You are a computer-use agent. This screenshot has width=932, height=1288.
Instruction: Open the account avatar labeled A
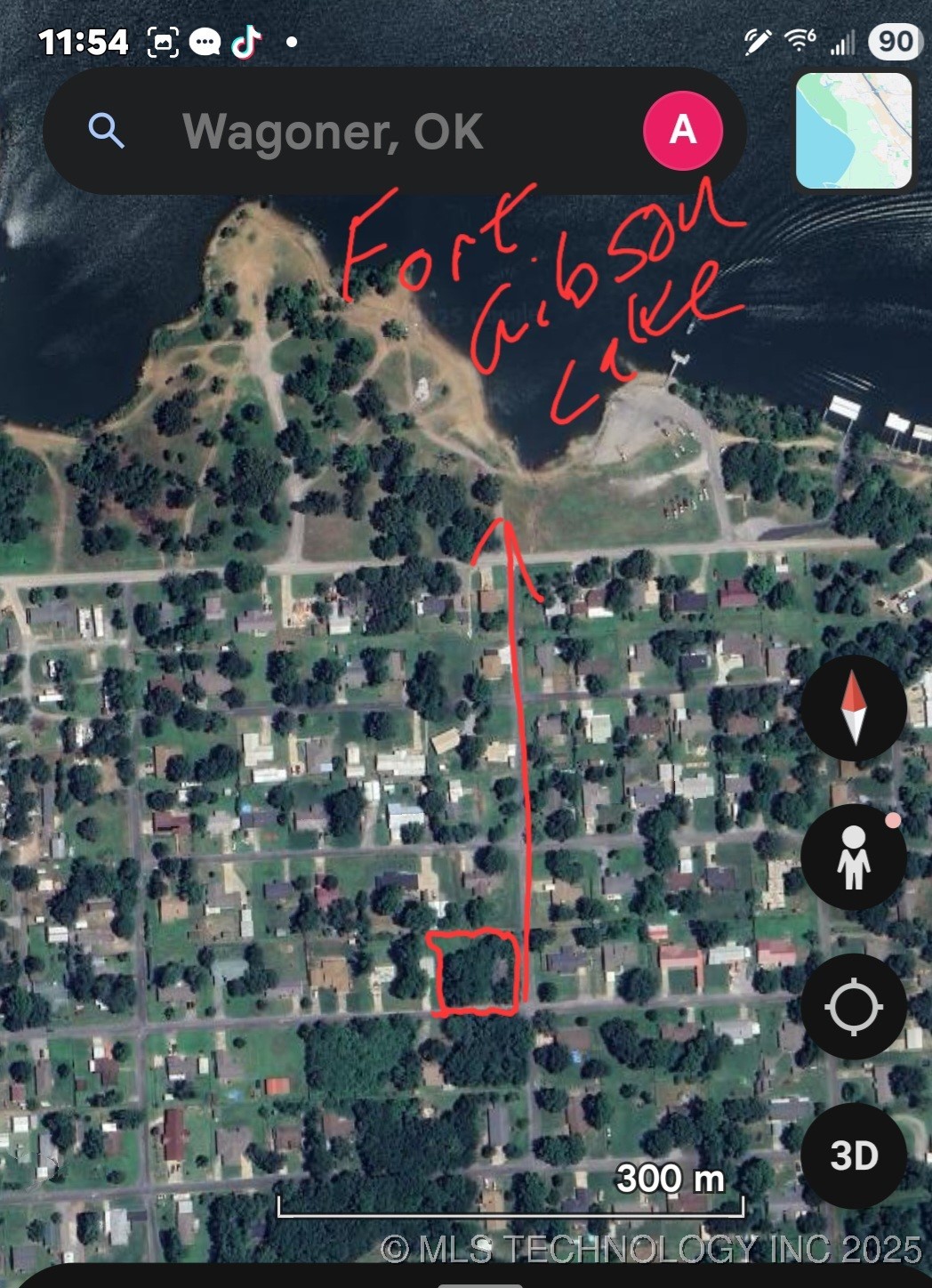[682, 130]
